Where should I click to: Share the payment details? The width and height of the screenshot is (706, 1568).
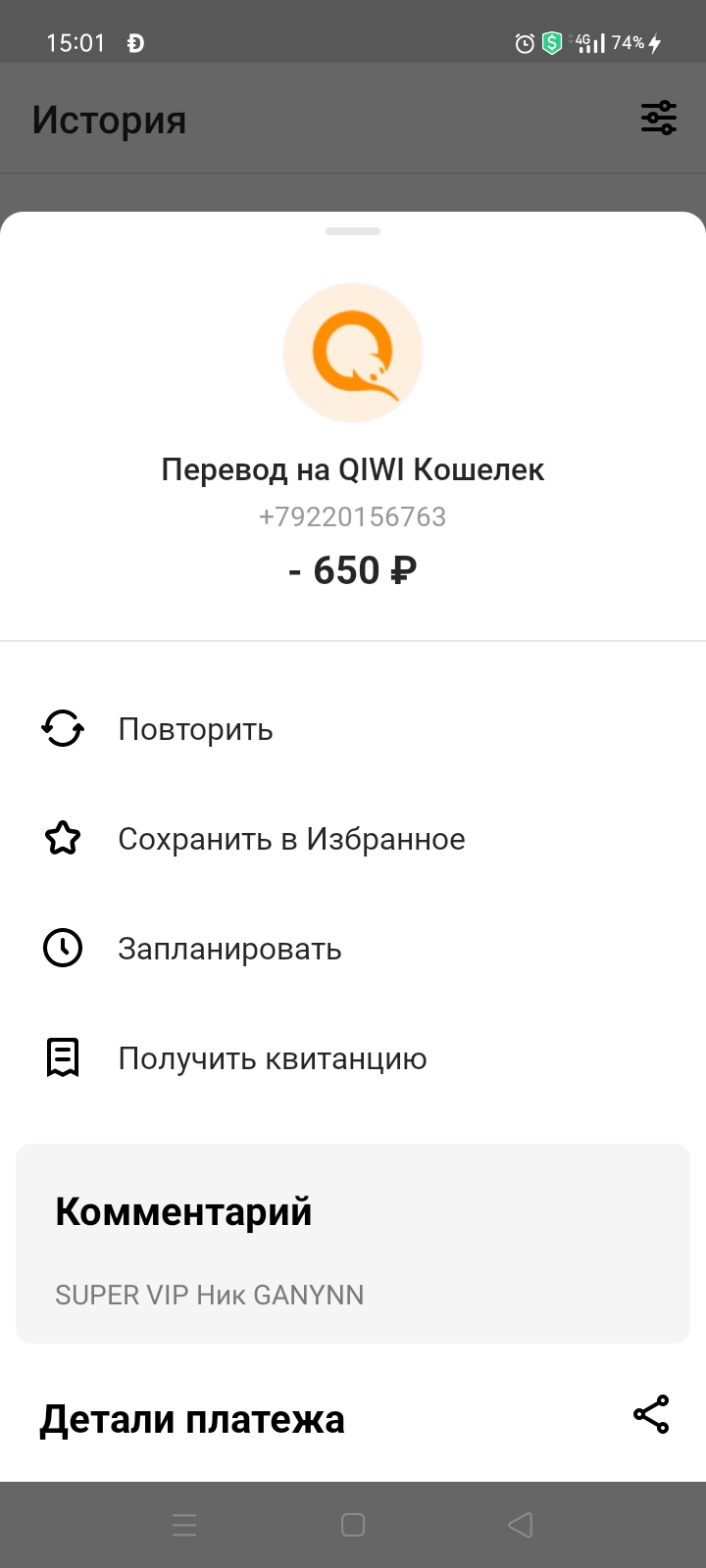click(651, 1414)
